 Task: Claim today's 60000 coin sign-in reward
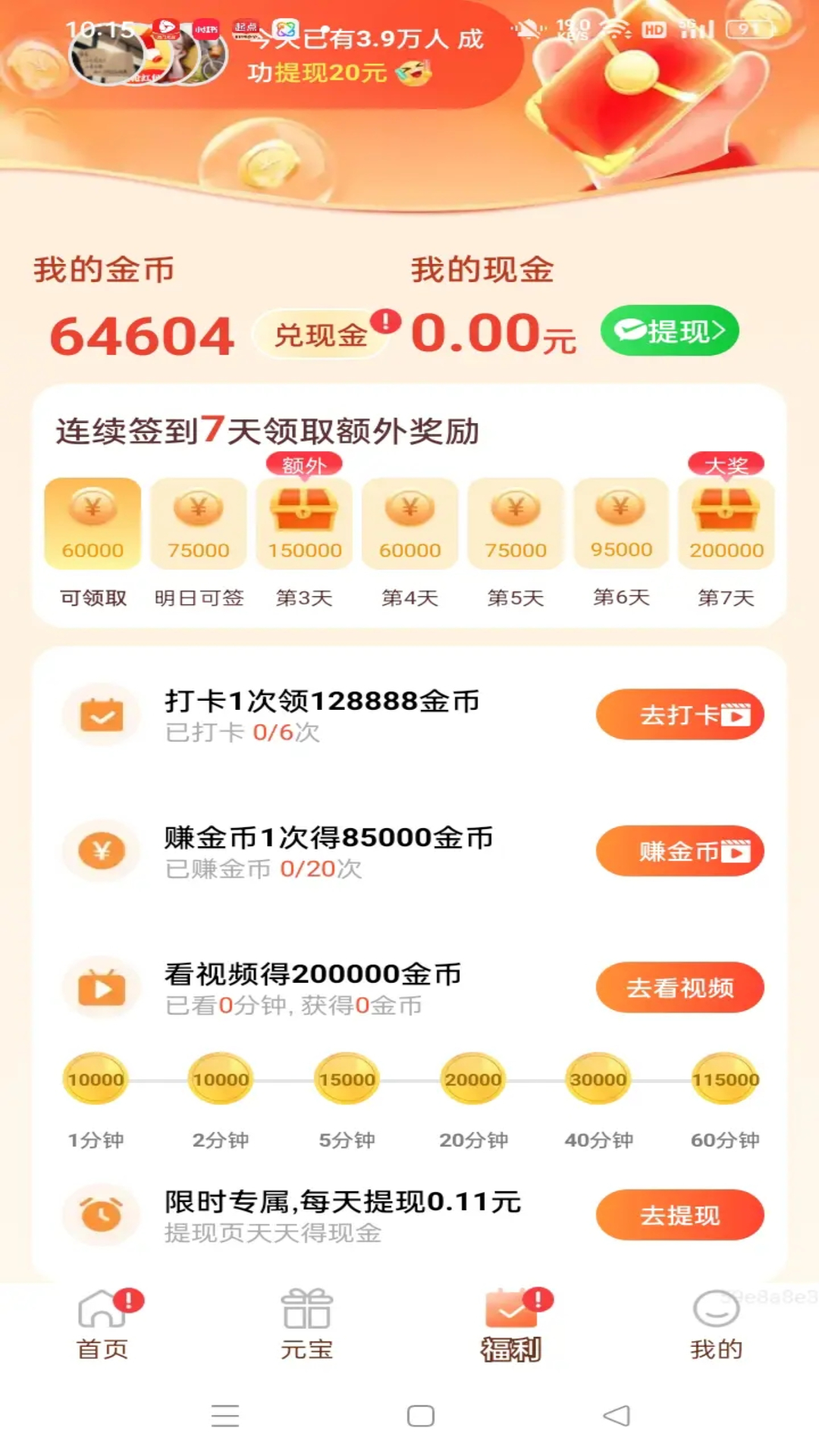[x=93, y=525]
